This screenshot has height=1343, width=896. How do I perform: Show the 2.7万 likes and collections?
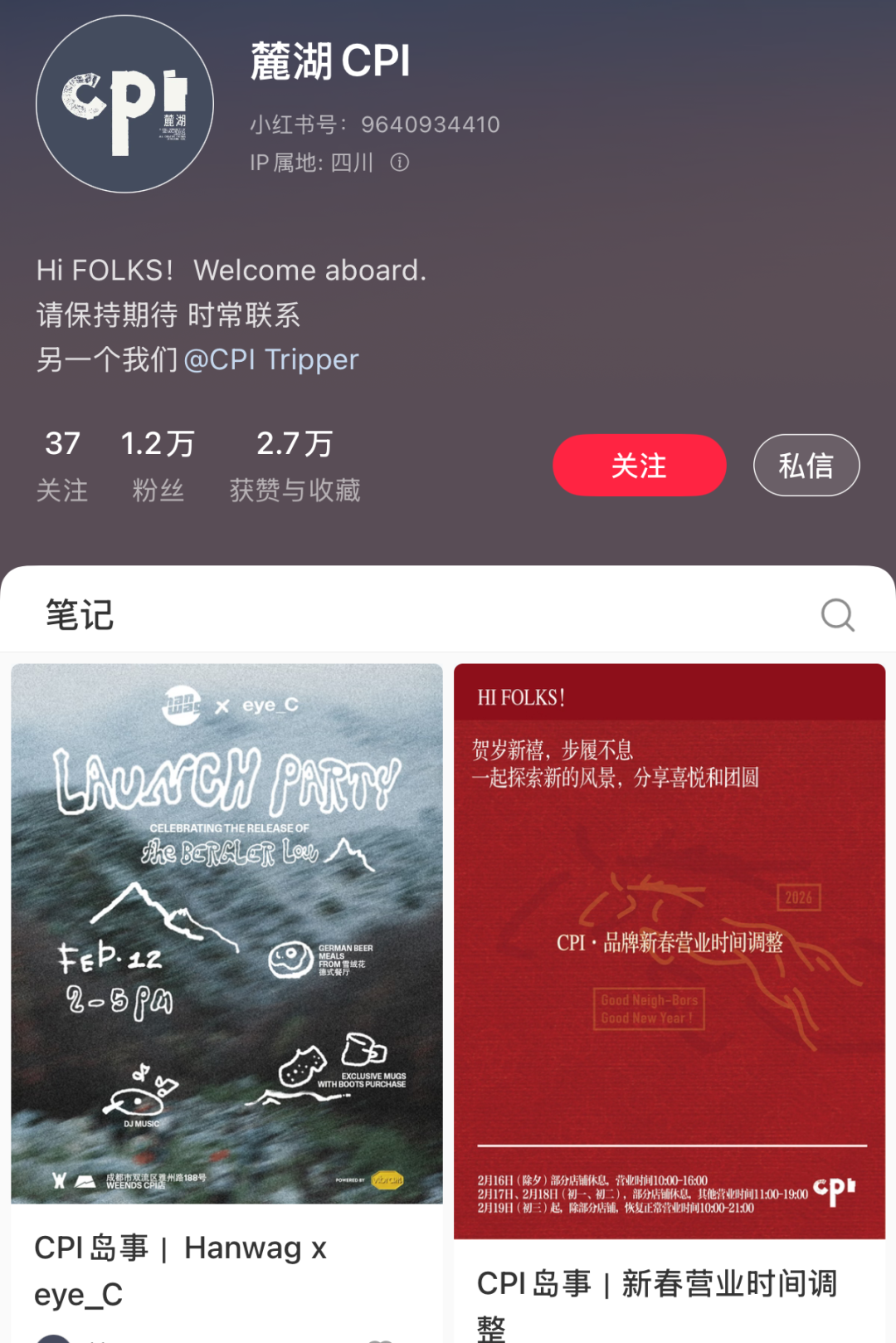pyautogui.click(x=295, y=465)
